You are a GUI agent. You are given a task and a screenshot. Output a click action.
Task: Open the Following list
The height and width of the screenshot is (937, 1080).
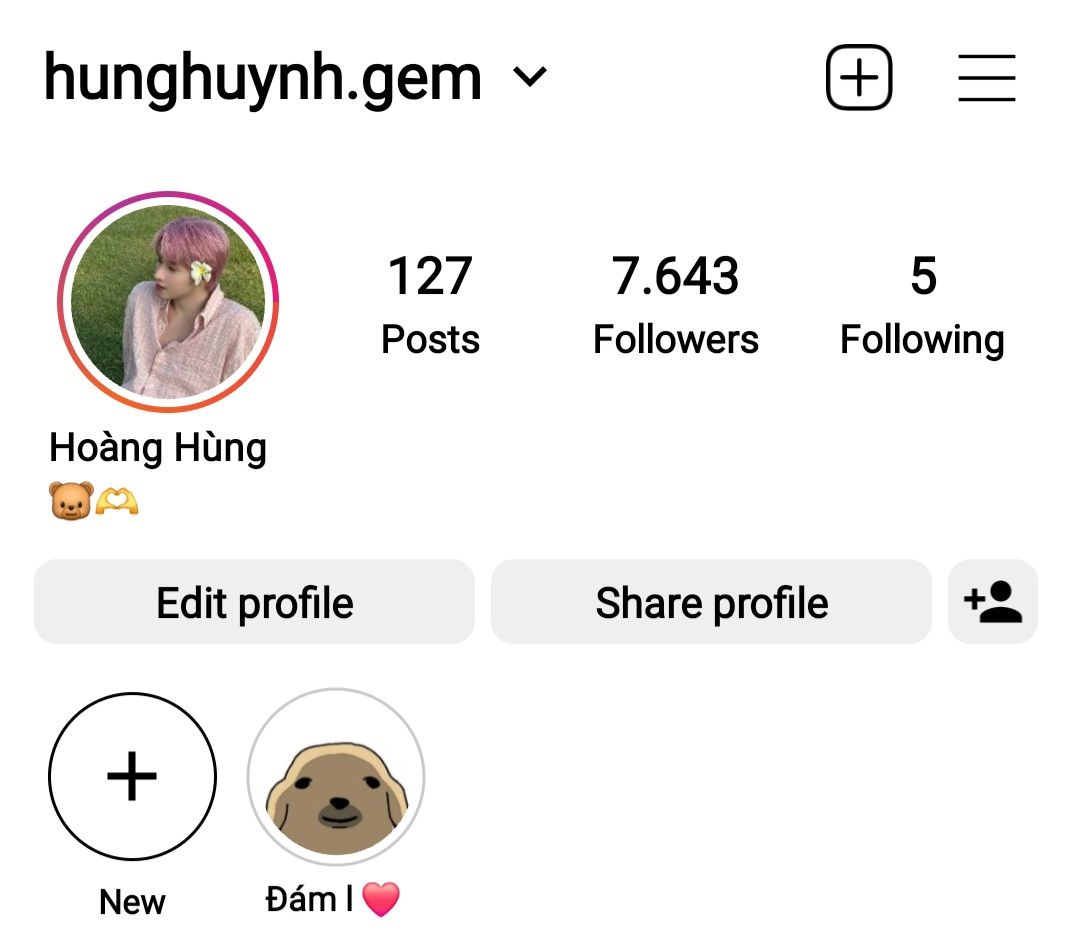[922, 304]
